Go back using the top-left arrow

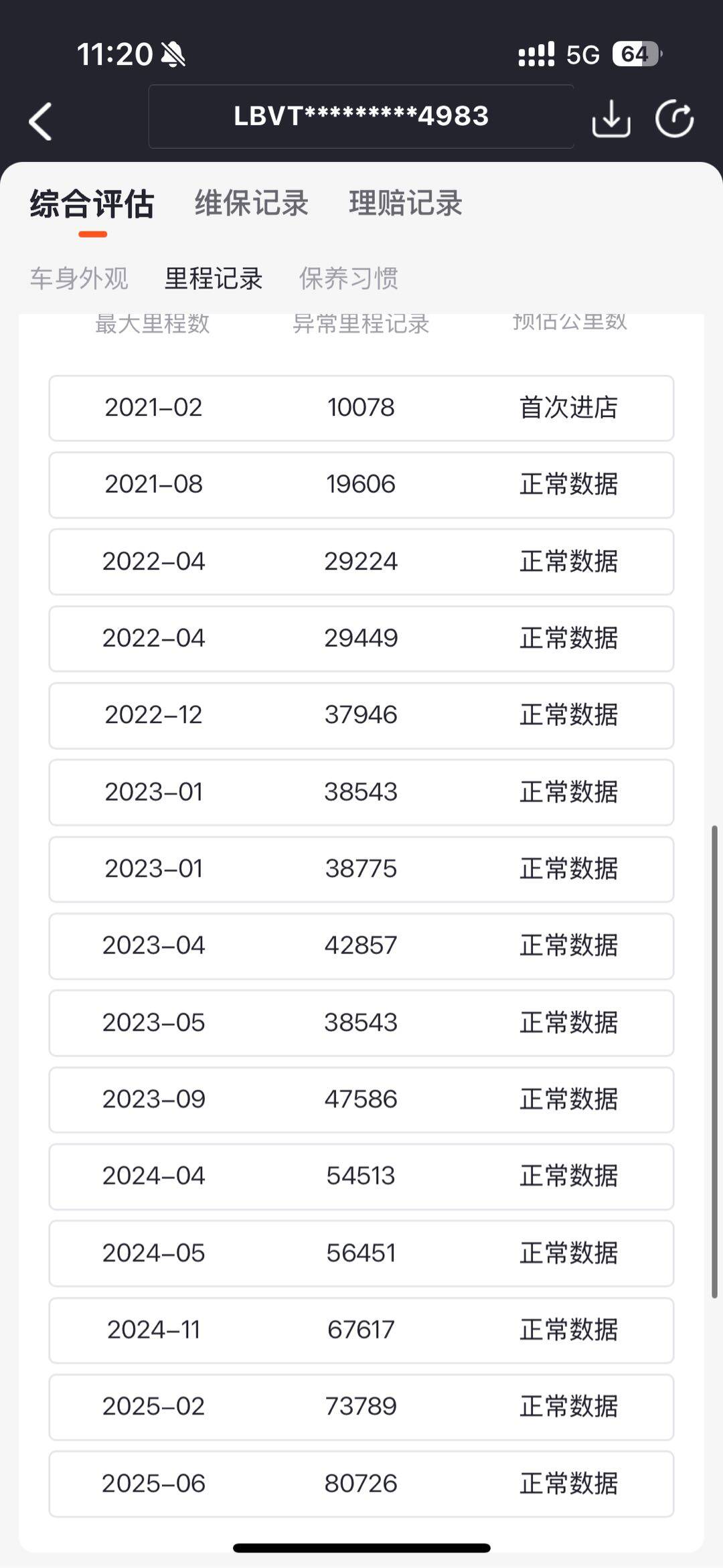pyautogui.click(x=40, y=121)
